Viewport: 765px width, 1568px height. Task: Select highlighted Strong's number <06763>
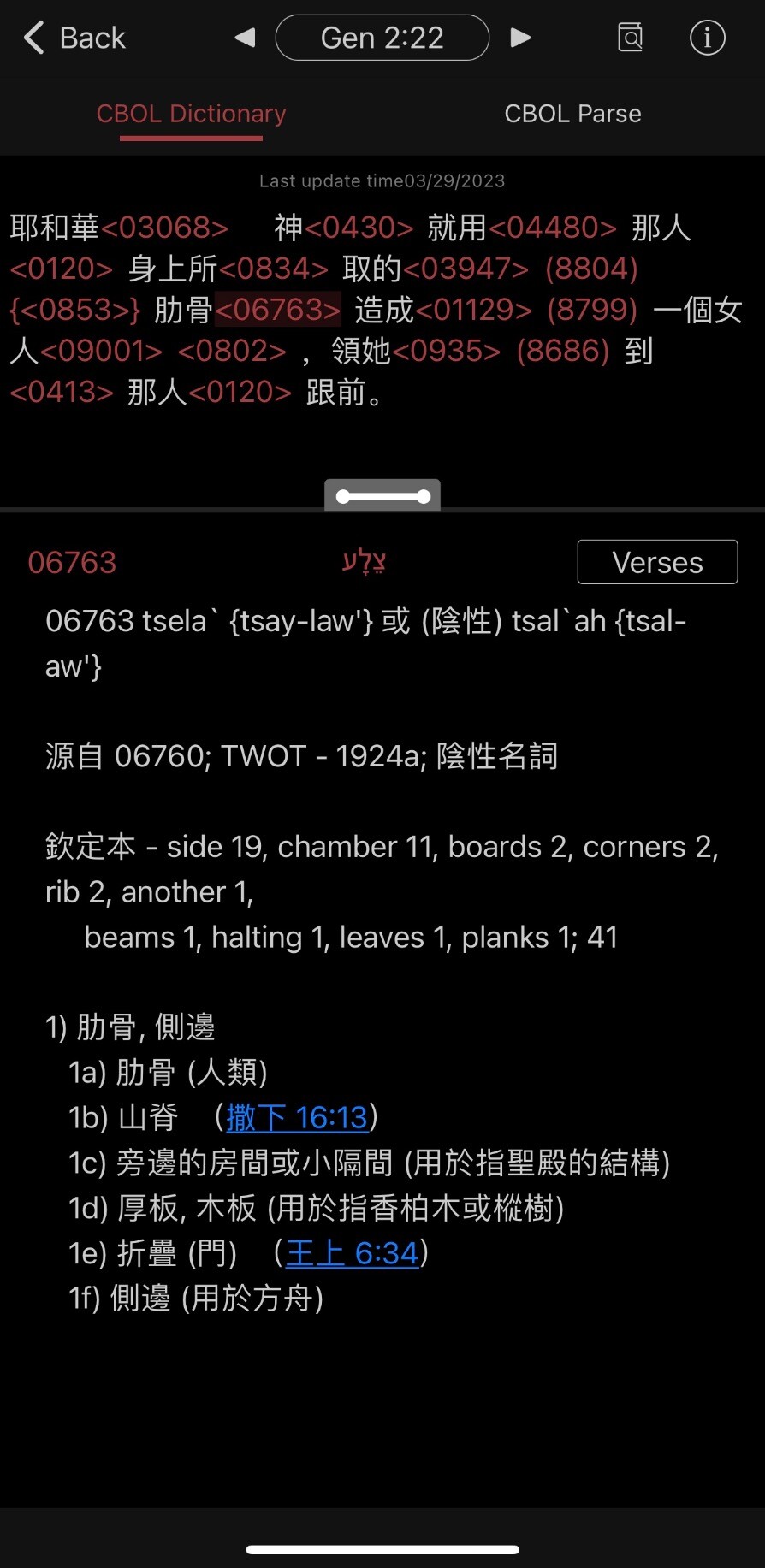[278, 310]
